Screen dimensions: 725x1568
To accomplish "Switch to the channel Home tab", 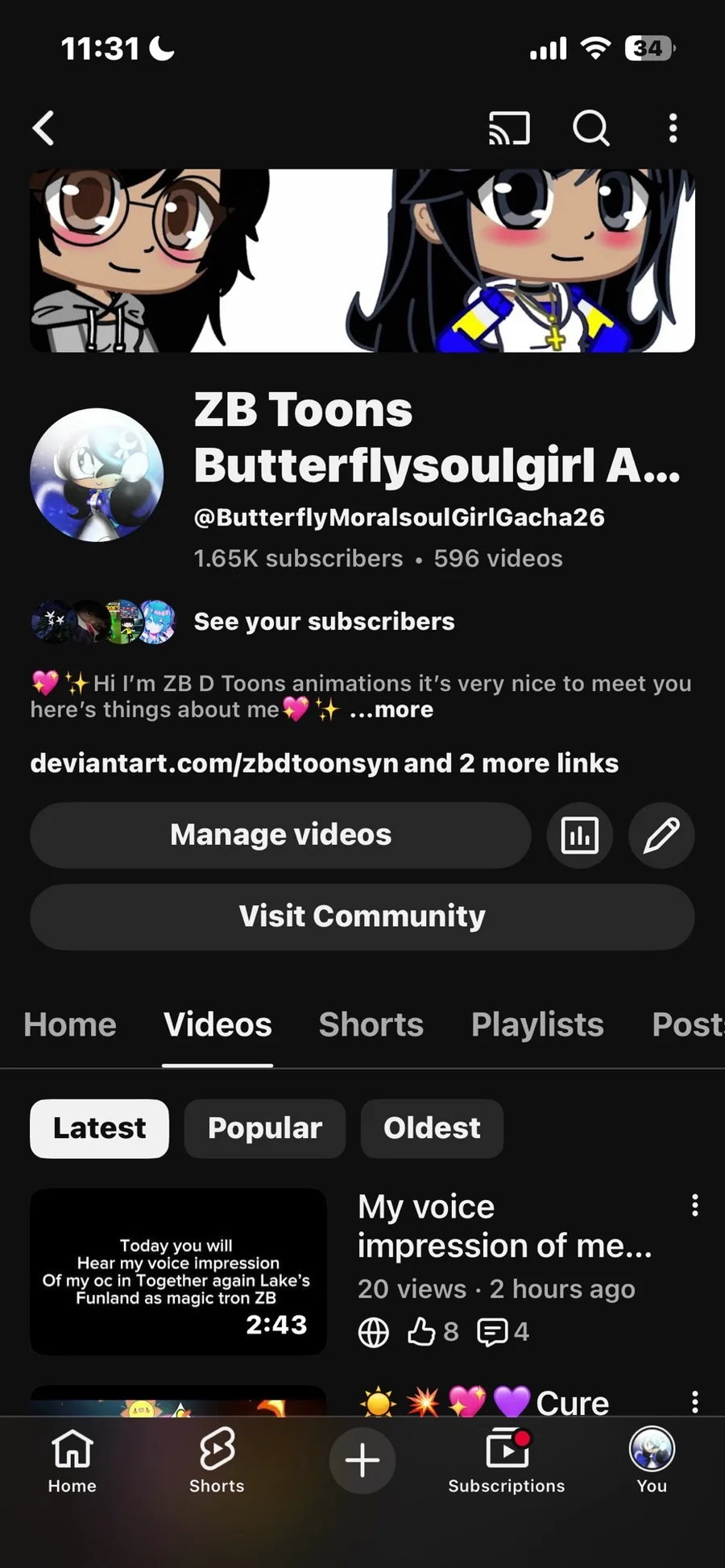I will tap(70, 1024).
